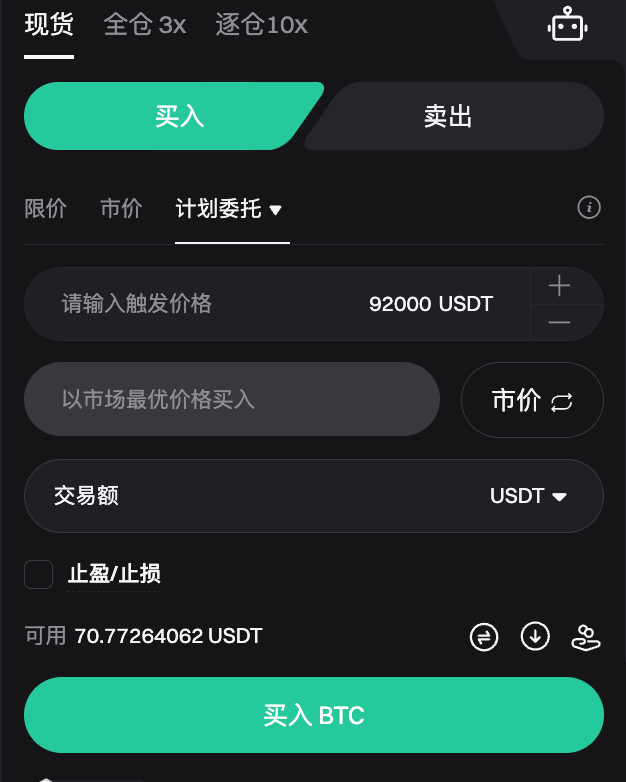Select the 逐仓10x tab

point(261,25)
